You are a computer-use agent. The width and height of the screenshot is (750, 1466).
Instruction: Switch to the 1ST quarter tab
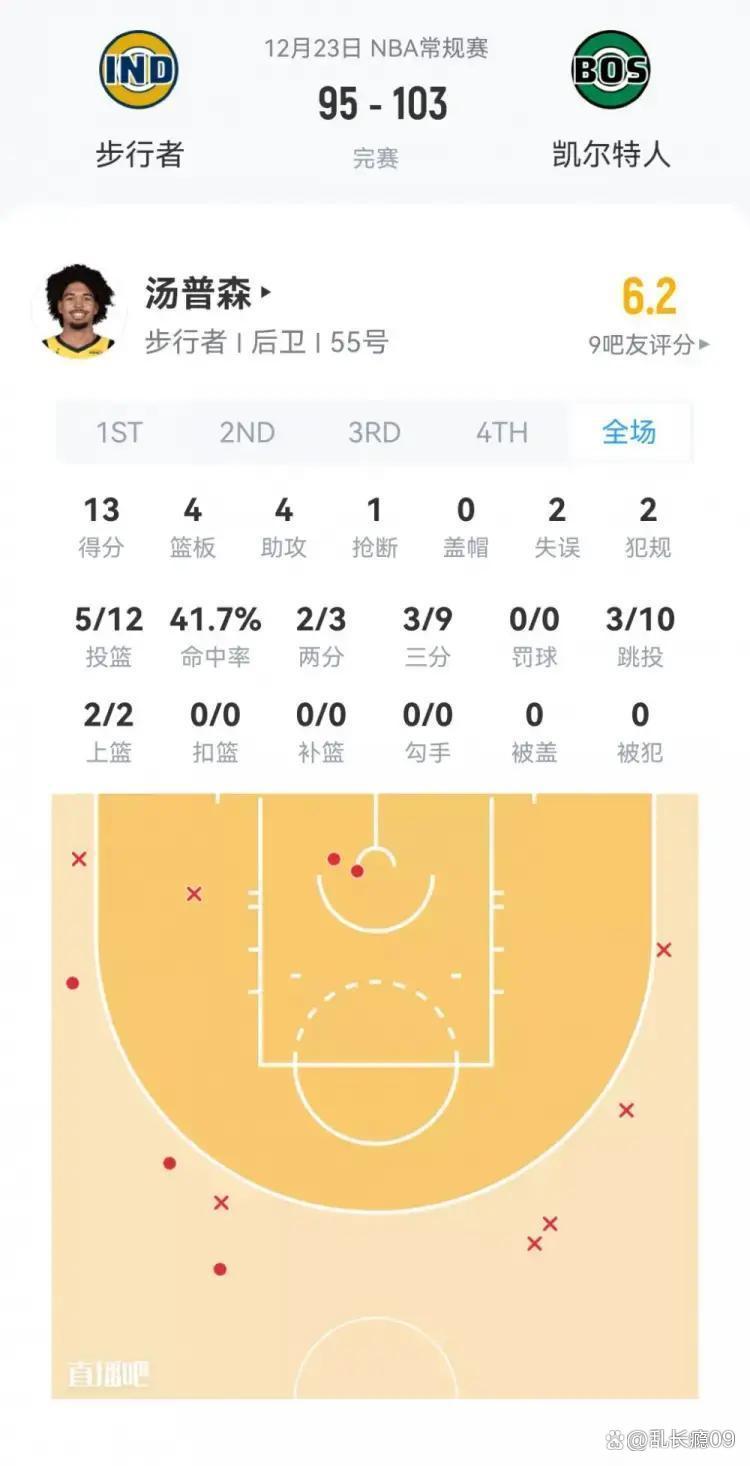tap(119, 432)
